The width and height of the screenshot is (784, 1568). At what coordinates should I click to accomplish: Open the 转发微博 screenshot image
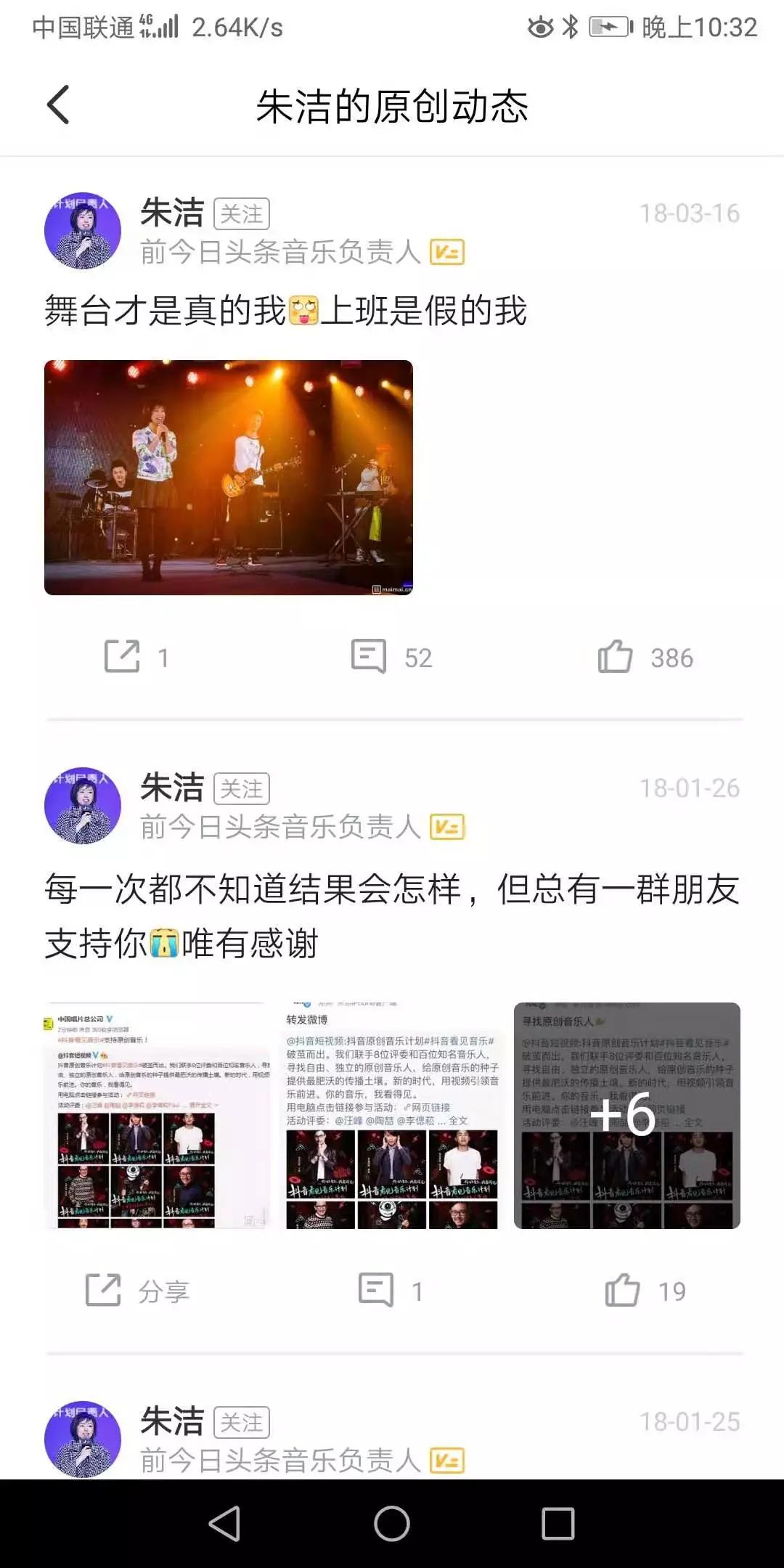click(392, 1116)
